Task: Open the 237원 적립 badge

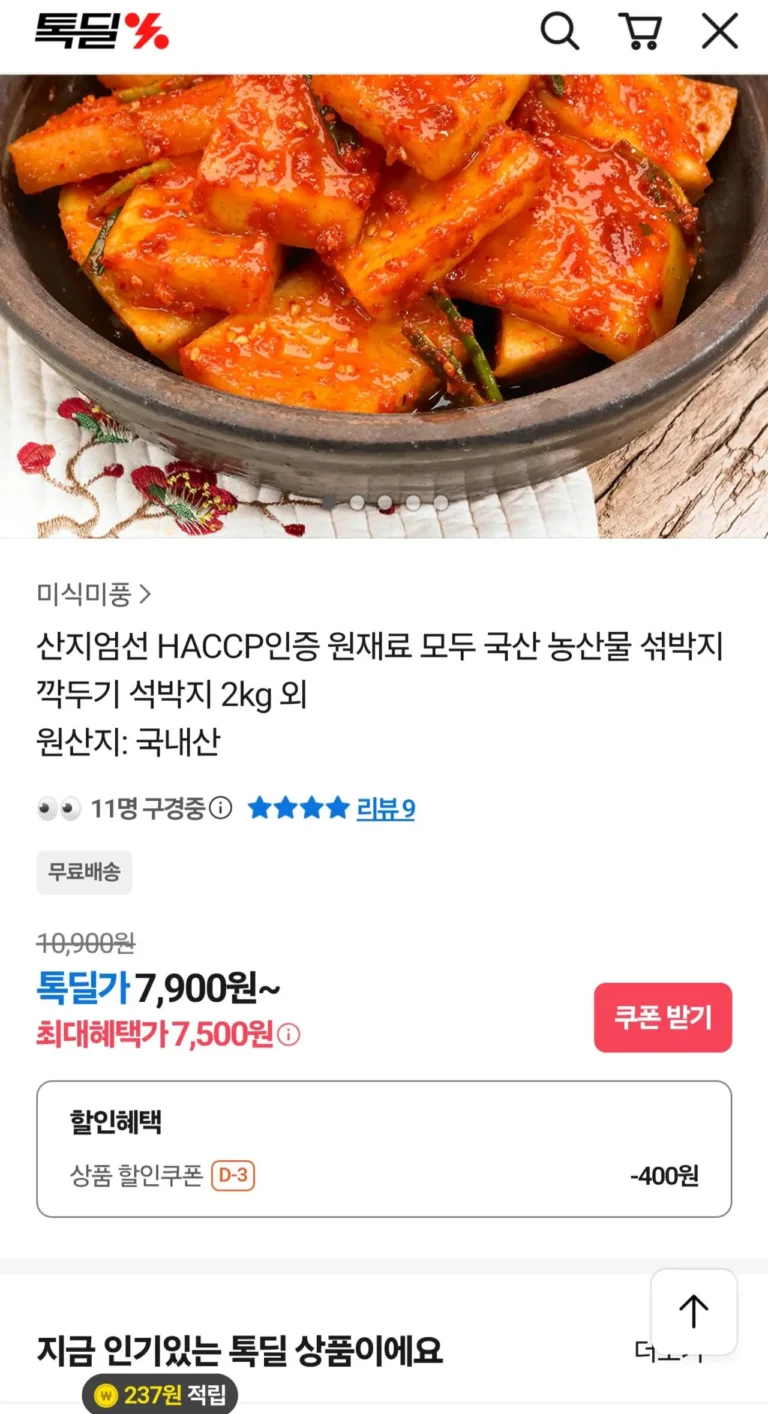Action: [160, 1394]
